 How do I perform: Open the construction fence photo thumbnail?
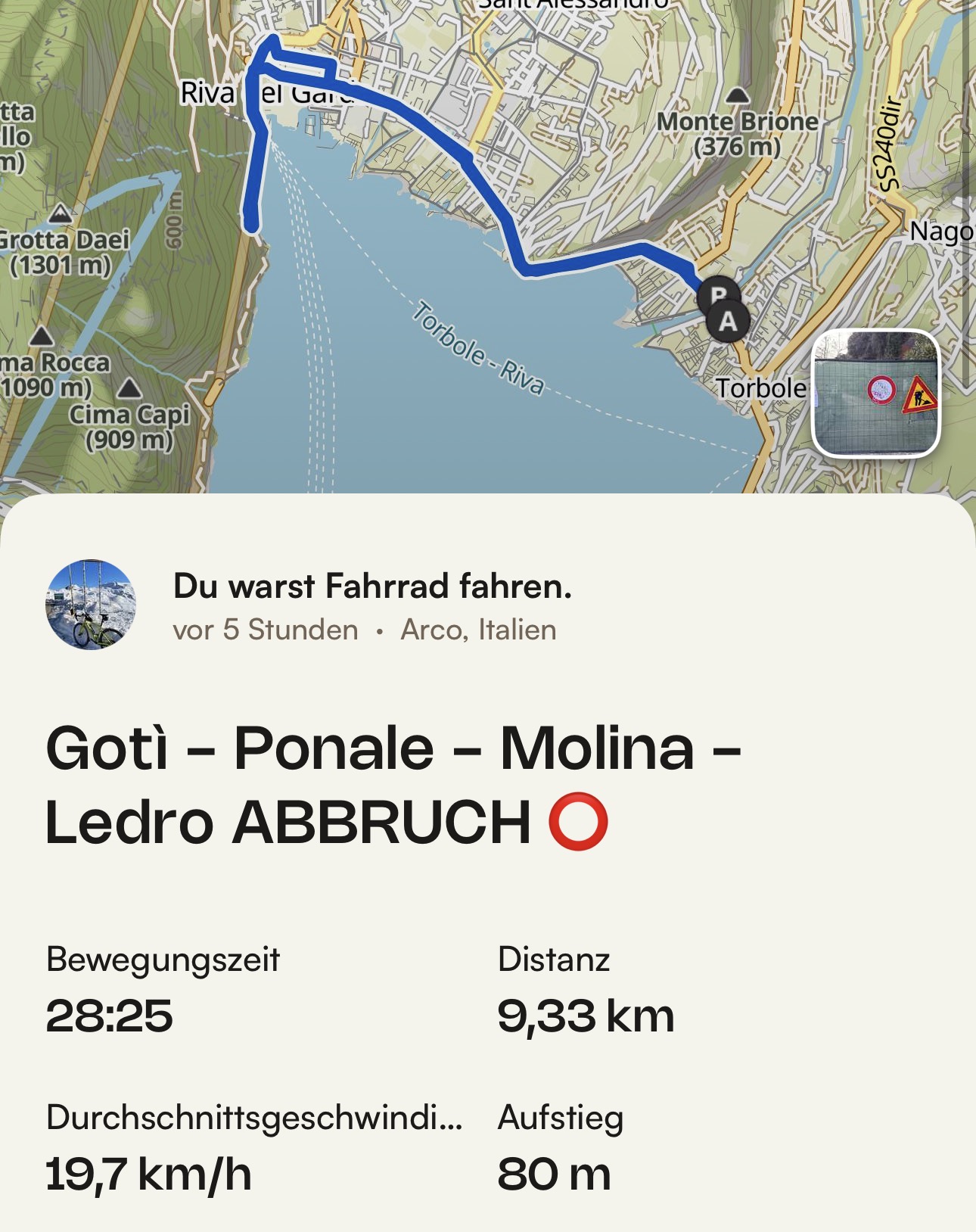tap(875, 394)
